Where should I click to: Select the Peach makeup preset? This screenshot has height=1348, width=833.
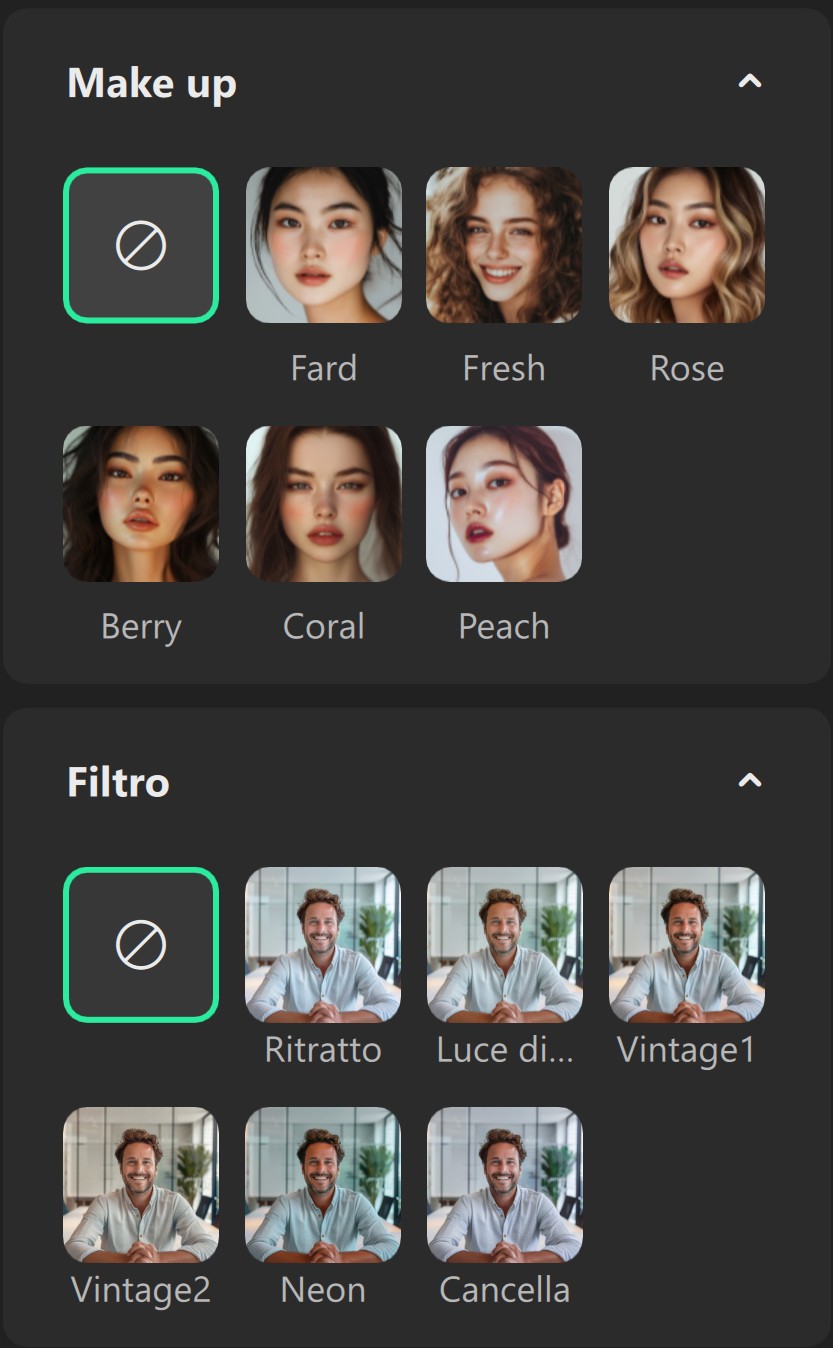pos(504,504)
